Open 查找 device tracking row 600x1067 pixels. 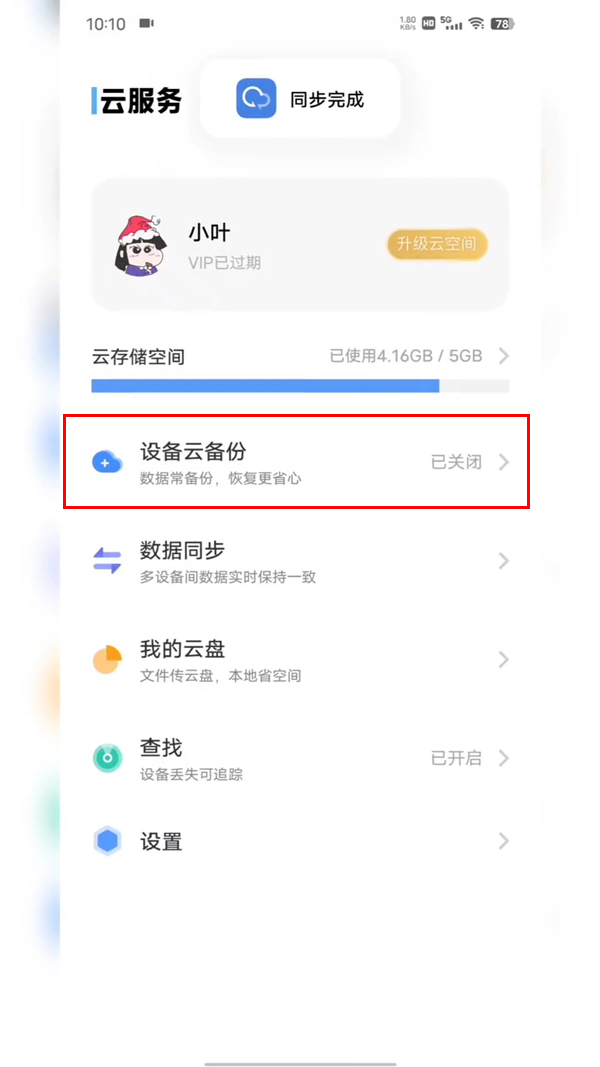point(296,758)
